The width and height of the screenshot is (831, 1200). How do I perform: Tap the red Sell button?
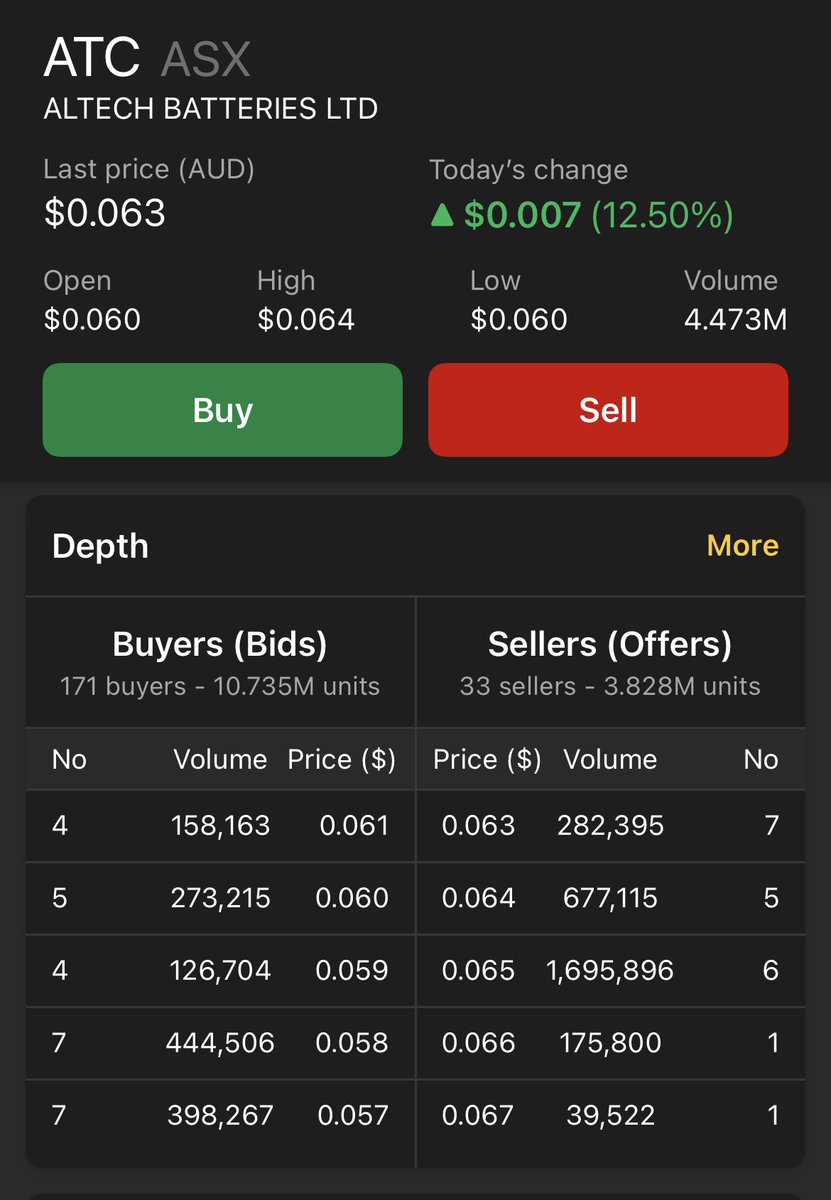(608, 410)
